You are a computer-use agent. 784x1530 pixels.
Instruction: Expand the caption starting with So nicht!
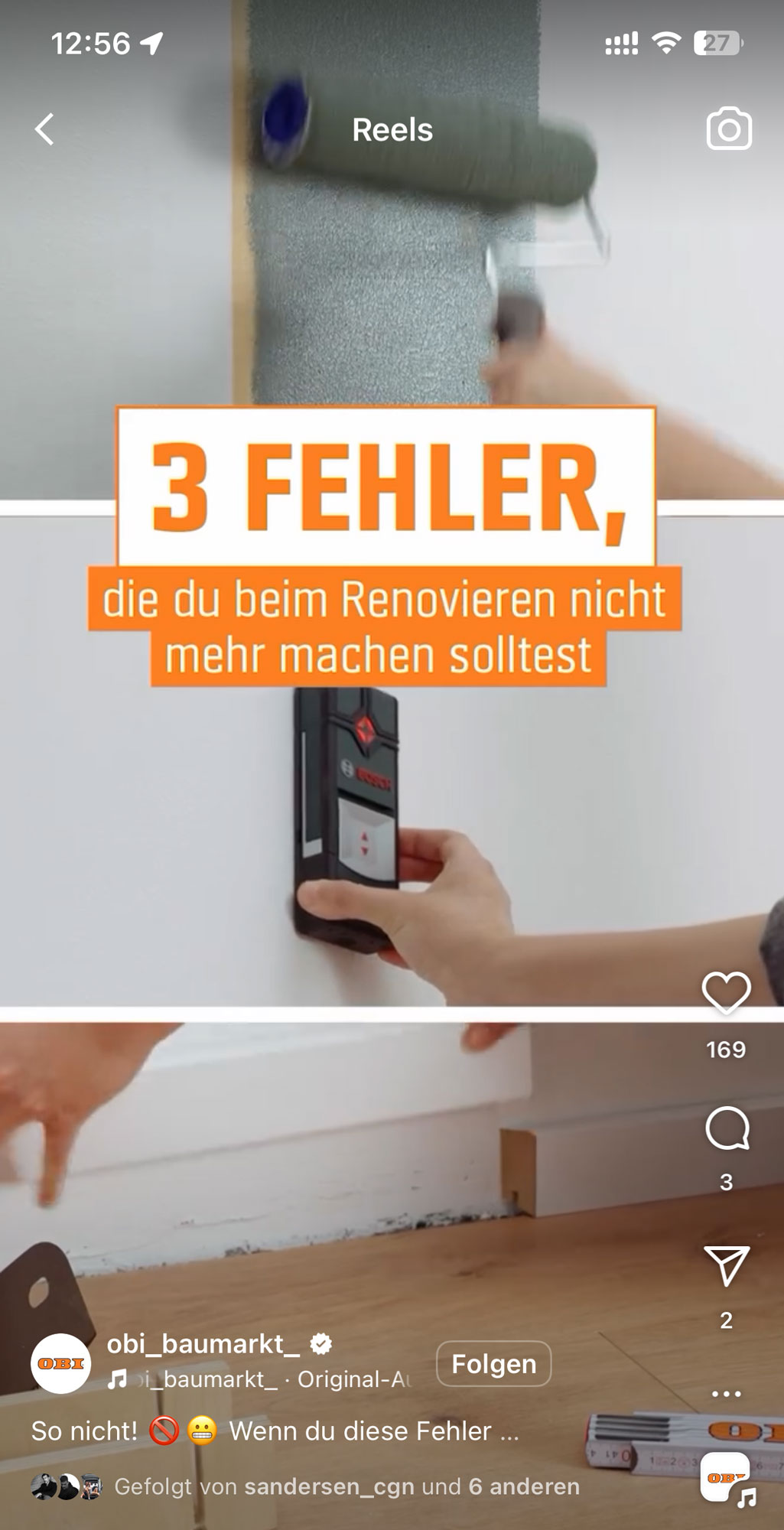(x=275, y=1431)
